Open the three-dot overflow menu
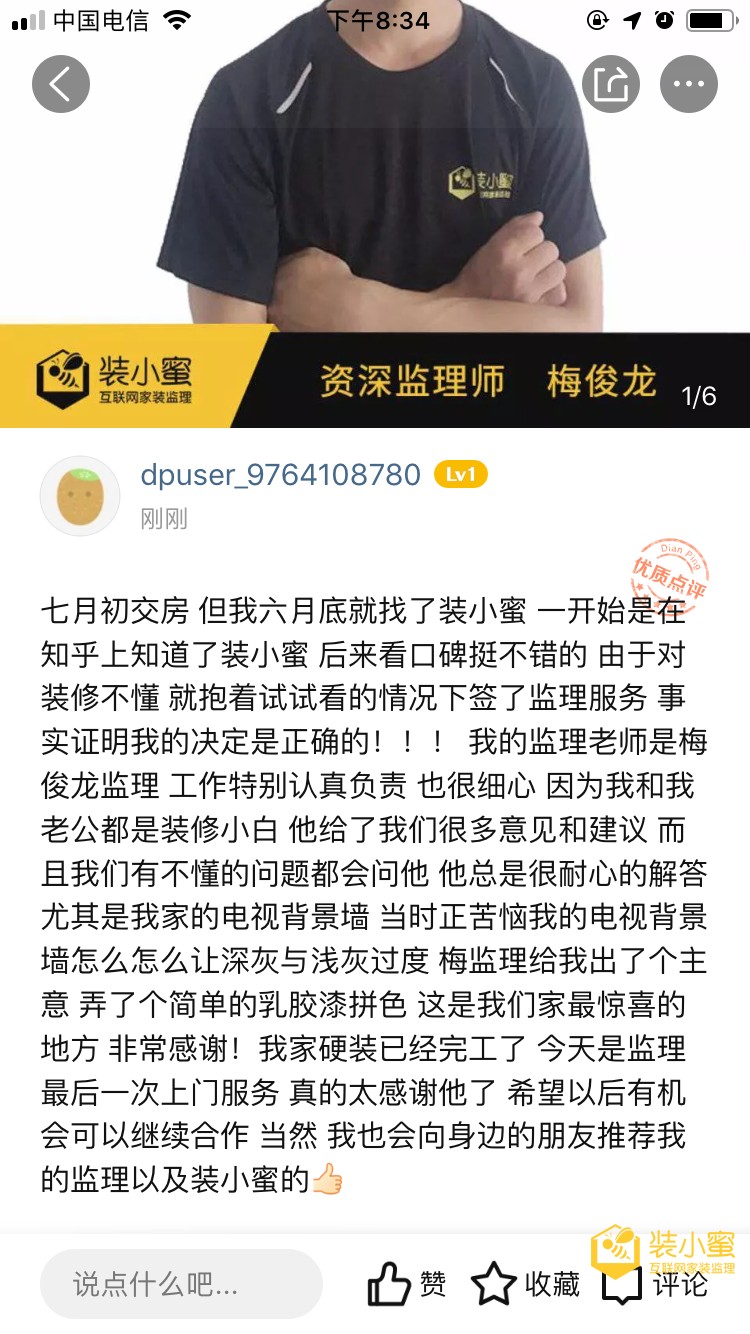Screen dimensions: 750x1334 click(x=689, y=84)
